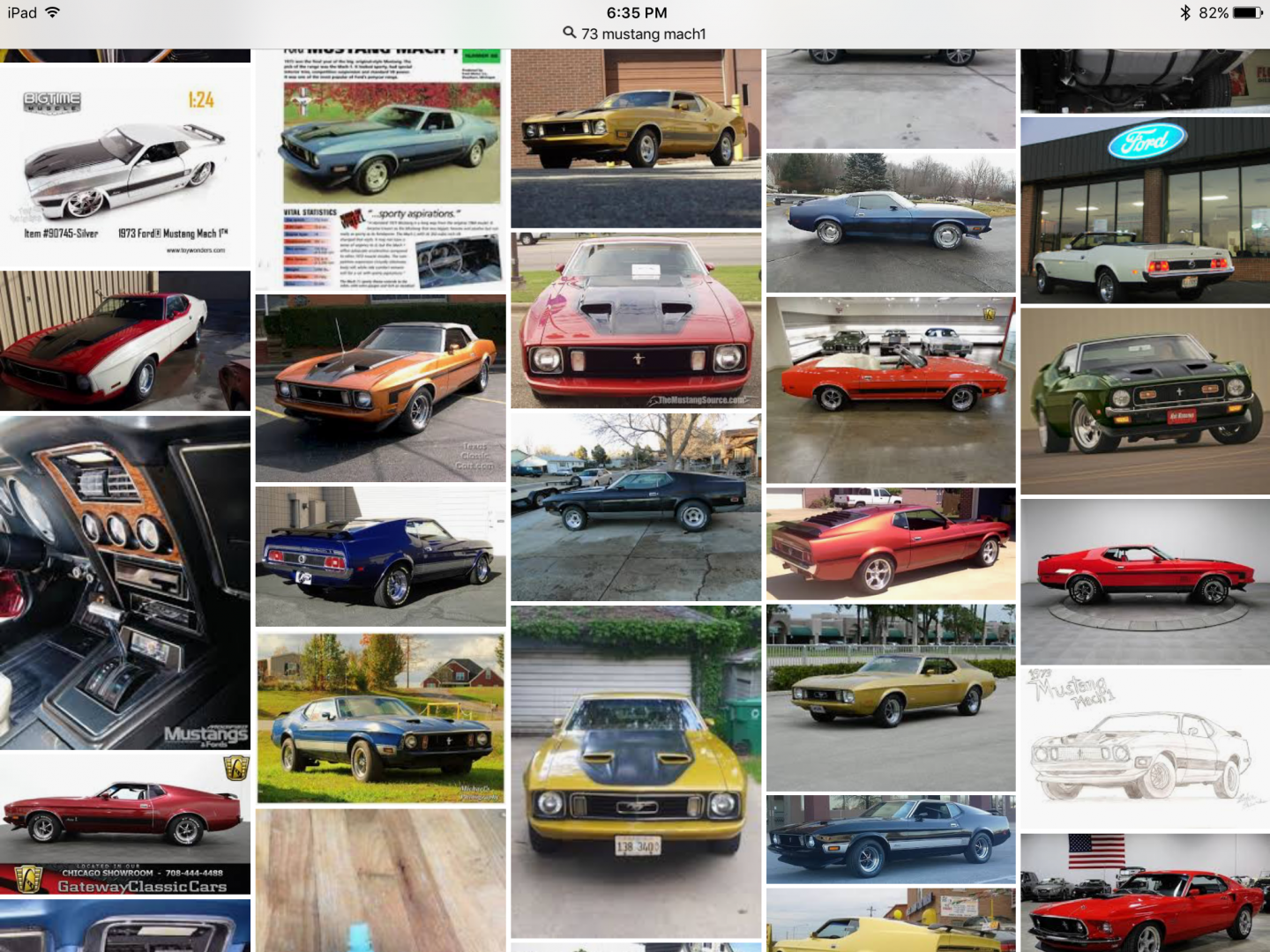Open the Gateway Classic Cars red Mustang
The image size is (1270, 952).
pos(124,823)
